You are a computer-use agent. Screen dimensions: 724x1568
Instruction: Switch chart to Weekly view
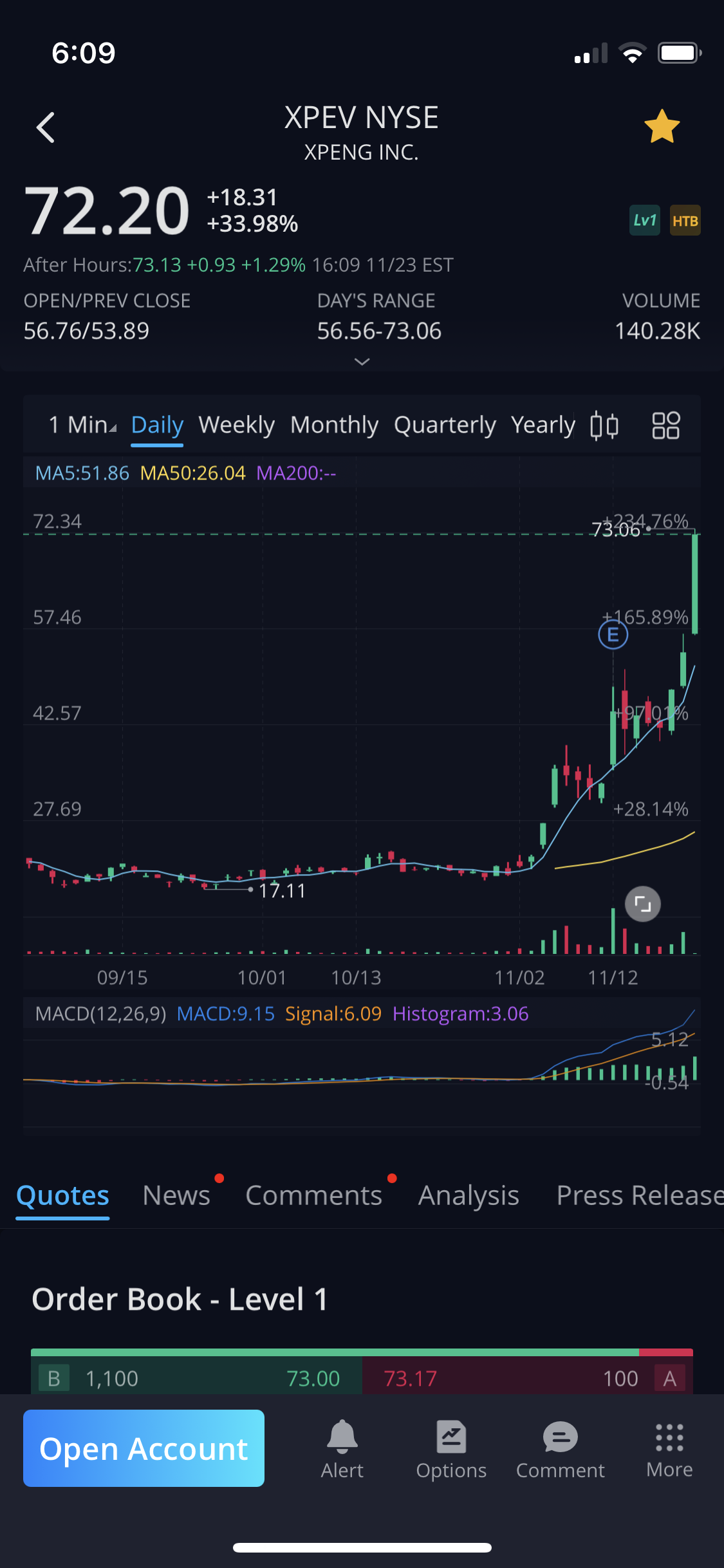[236, 425]
